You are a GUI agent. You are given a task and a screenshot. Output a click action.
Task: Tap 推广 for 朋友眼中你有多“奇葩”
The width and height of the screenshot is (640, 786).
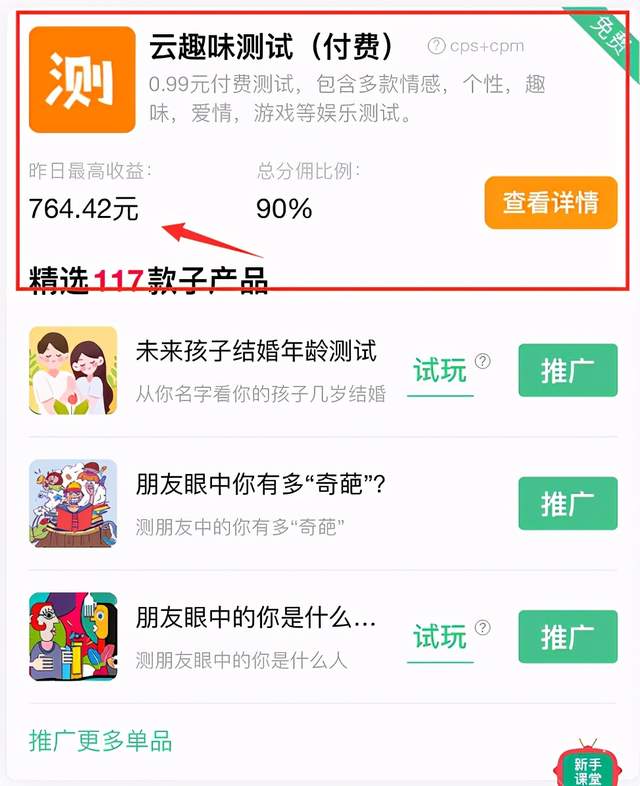567,503
